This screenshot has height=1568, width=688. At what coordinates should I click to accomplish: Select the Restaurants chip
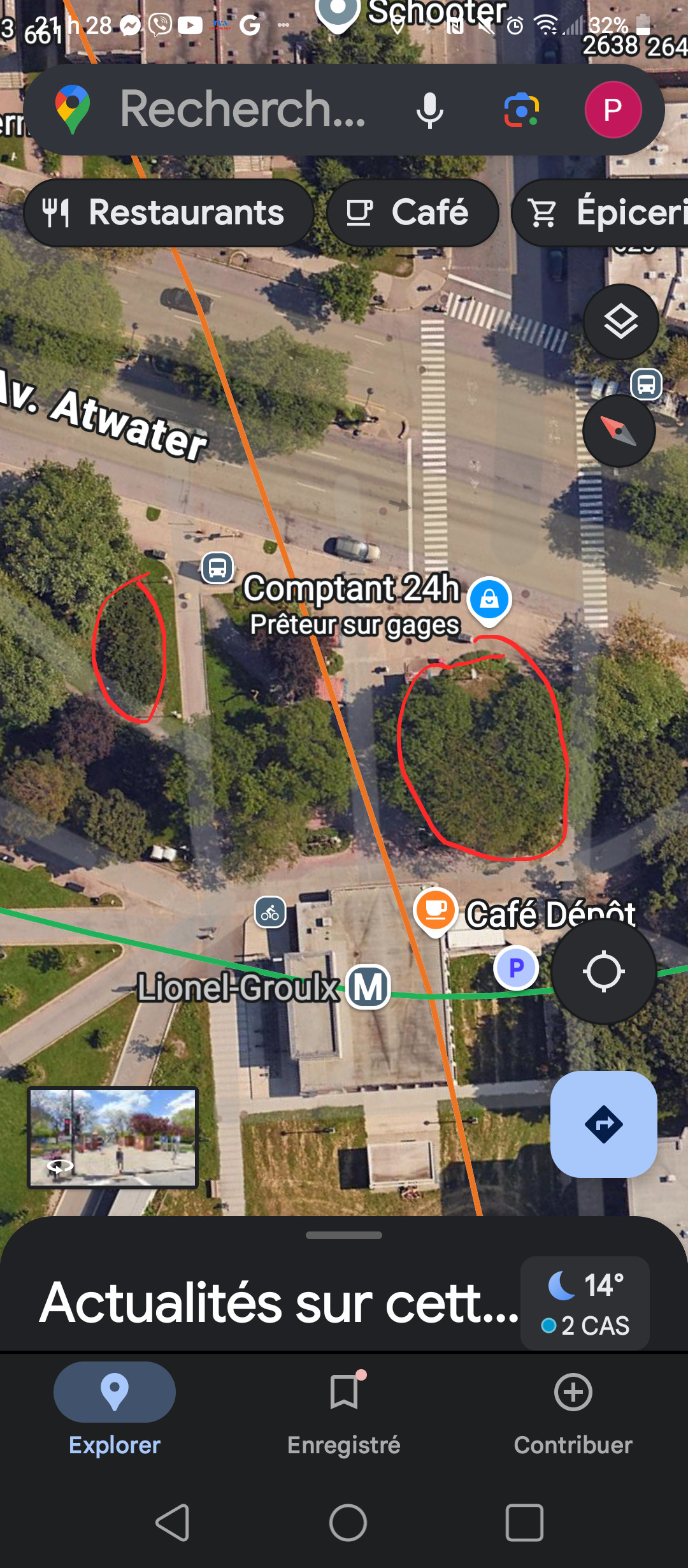(169, 213)
